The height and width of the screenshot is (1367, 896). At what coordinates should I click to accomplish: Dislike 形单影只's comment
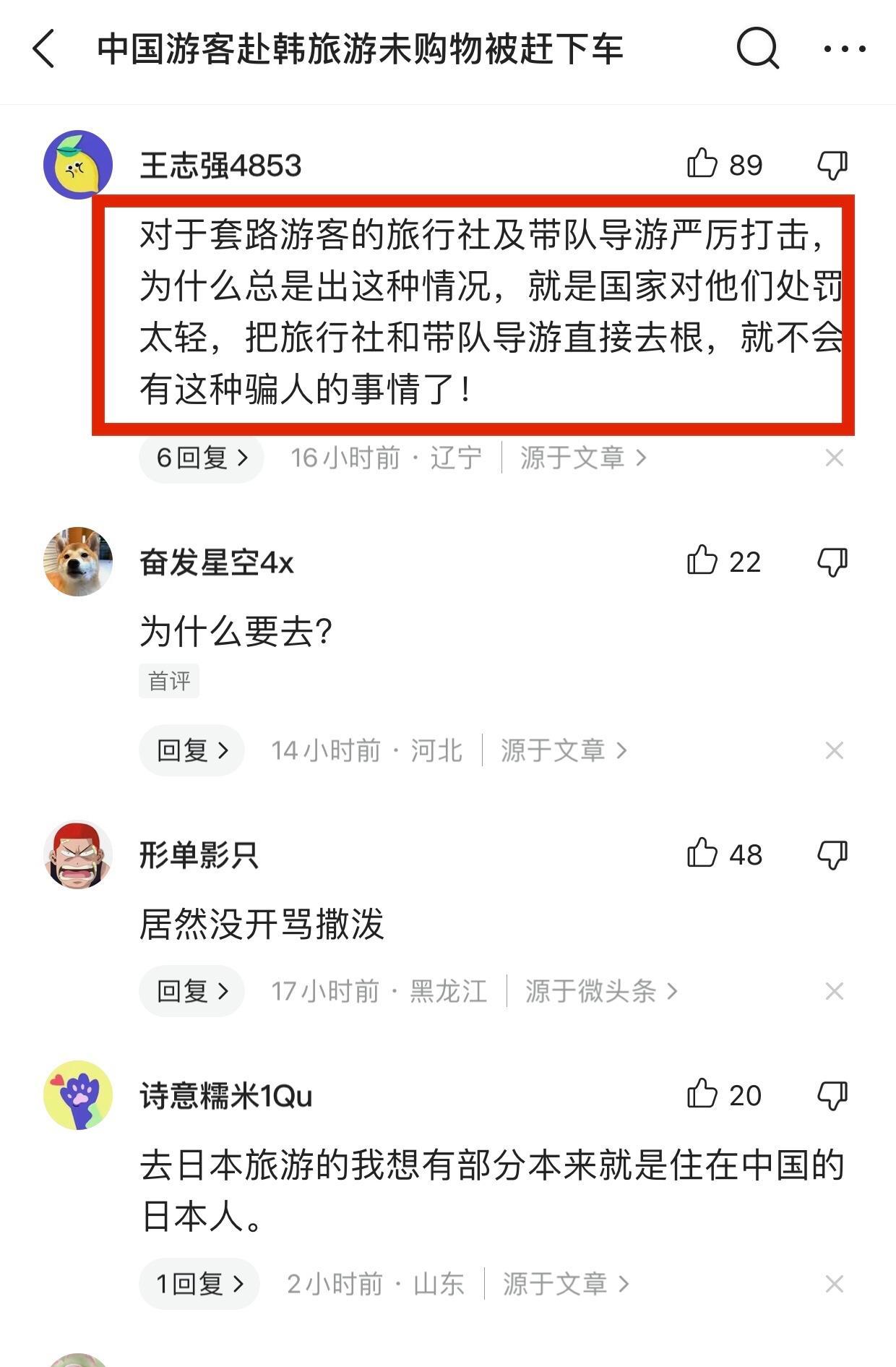pyautogui.click(x=832, y=854)
